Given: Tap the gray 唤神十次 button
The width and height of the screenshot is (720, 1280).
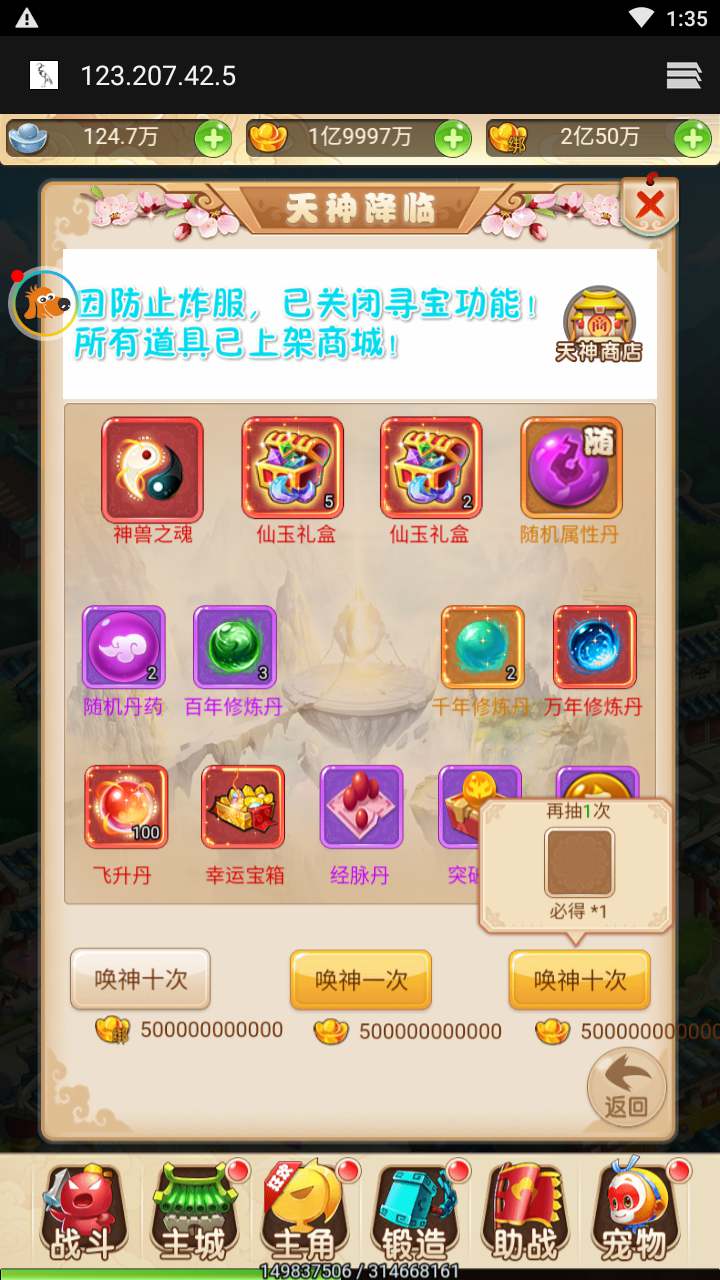Looking at the screenshot, I should pos(140,979).
